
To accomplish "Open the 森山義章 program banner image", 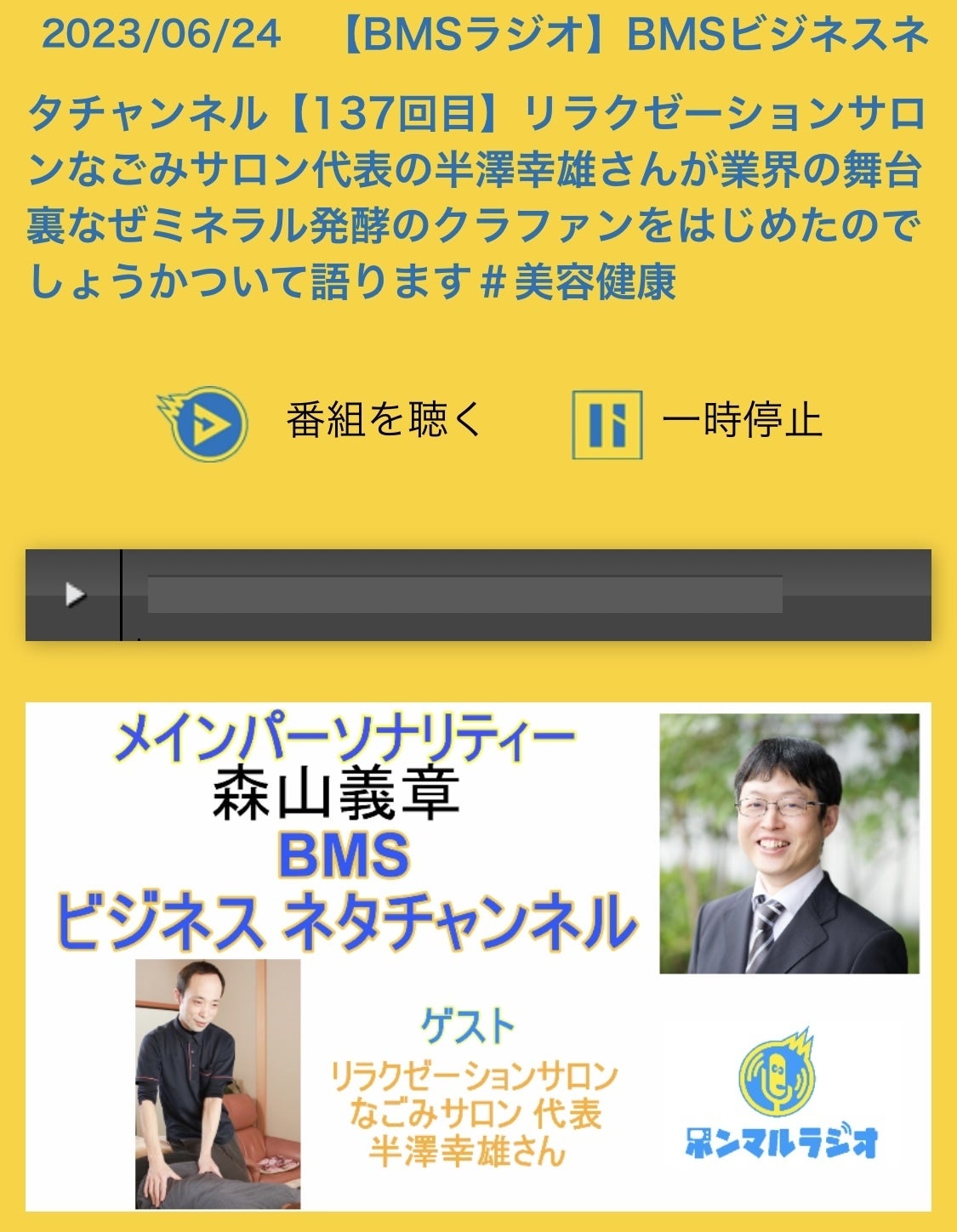I will point(478,957).
